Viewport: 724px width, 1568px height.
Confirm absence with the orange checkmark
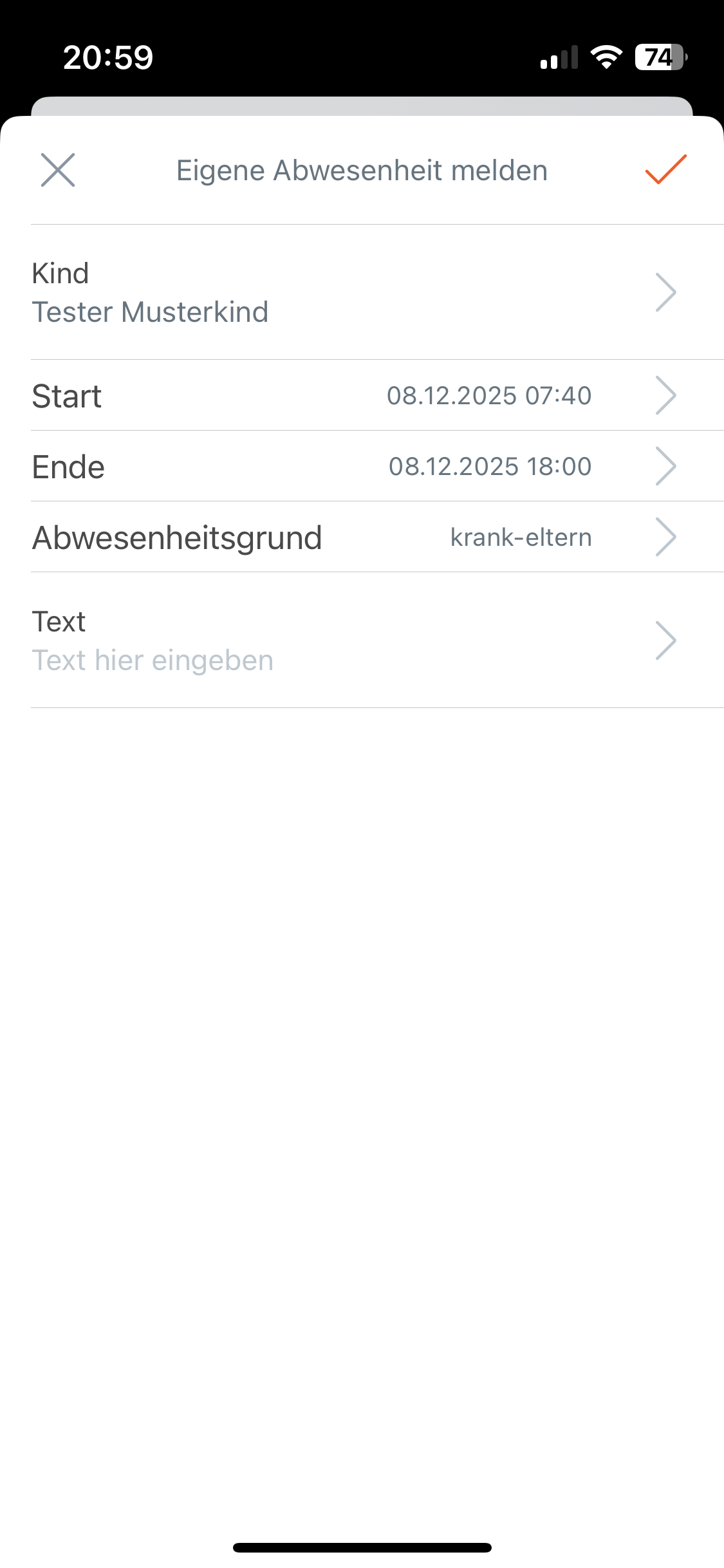[x=665, y=169]
